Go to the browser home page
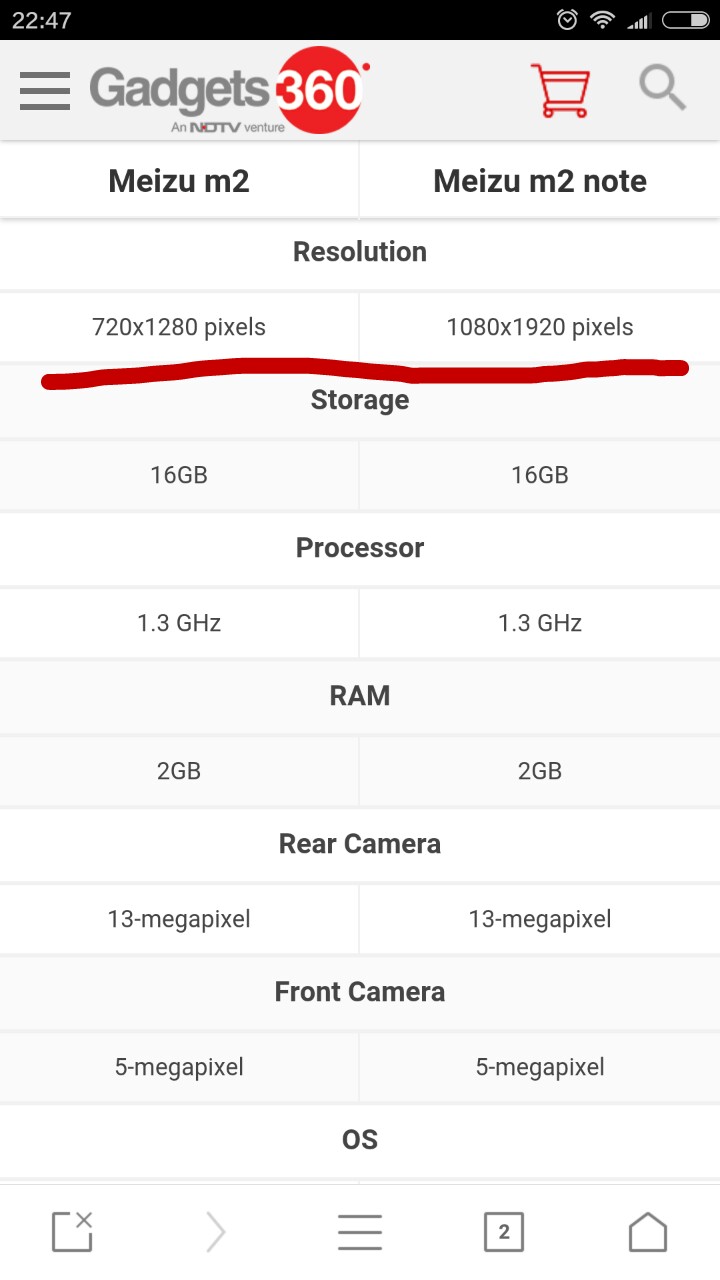 pyautogui.click(x=648, y=1232)
